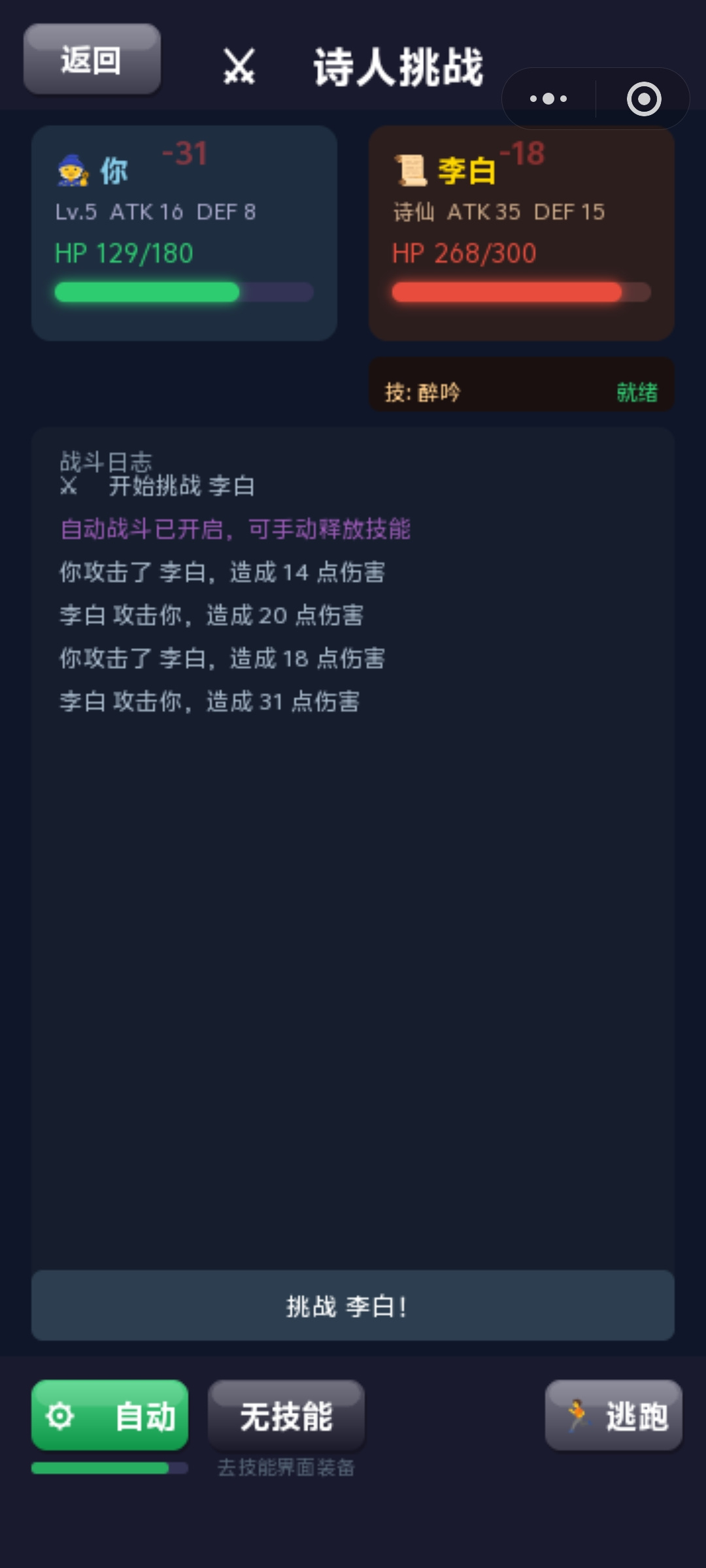Close the mini program with the circle icon

(644, 99)
